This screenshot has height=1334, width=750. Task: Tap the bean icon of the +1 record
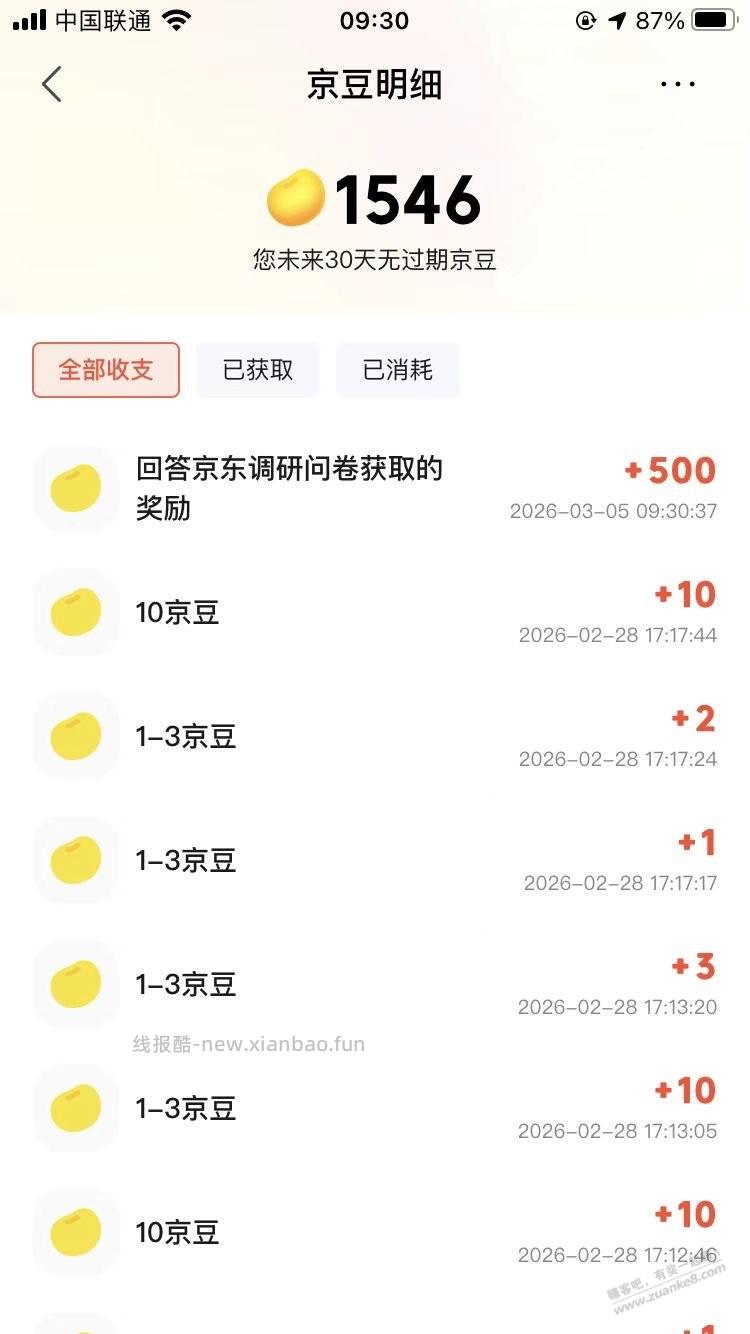(x=75, y=860)
